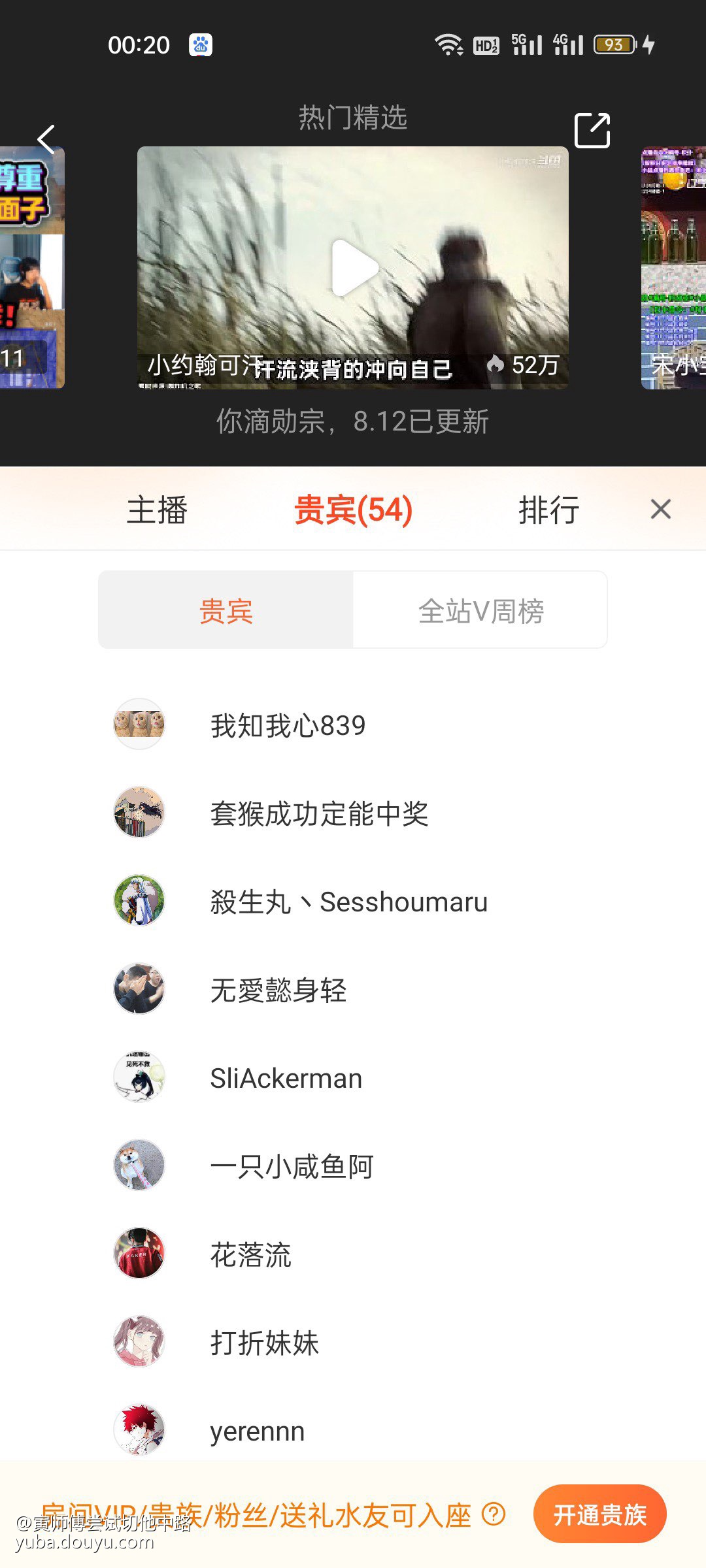This screenshot has height=1568, width=706.
Task: Select the 贵宾 segment
Action: 226,611
